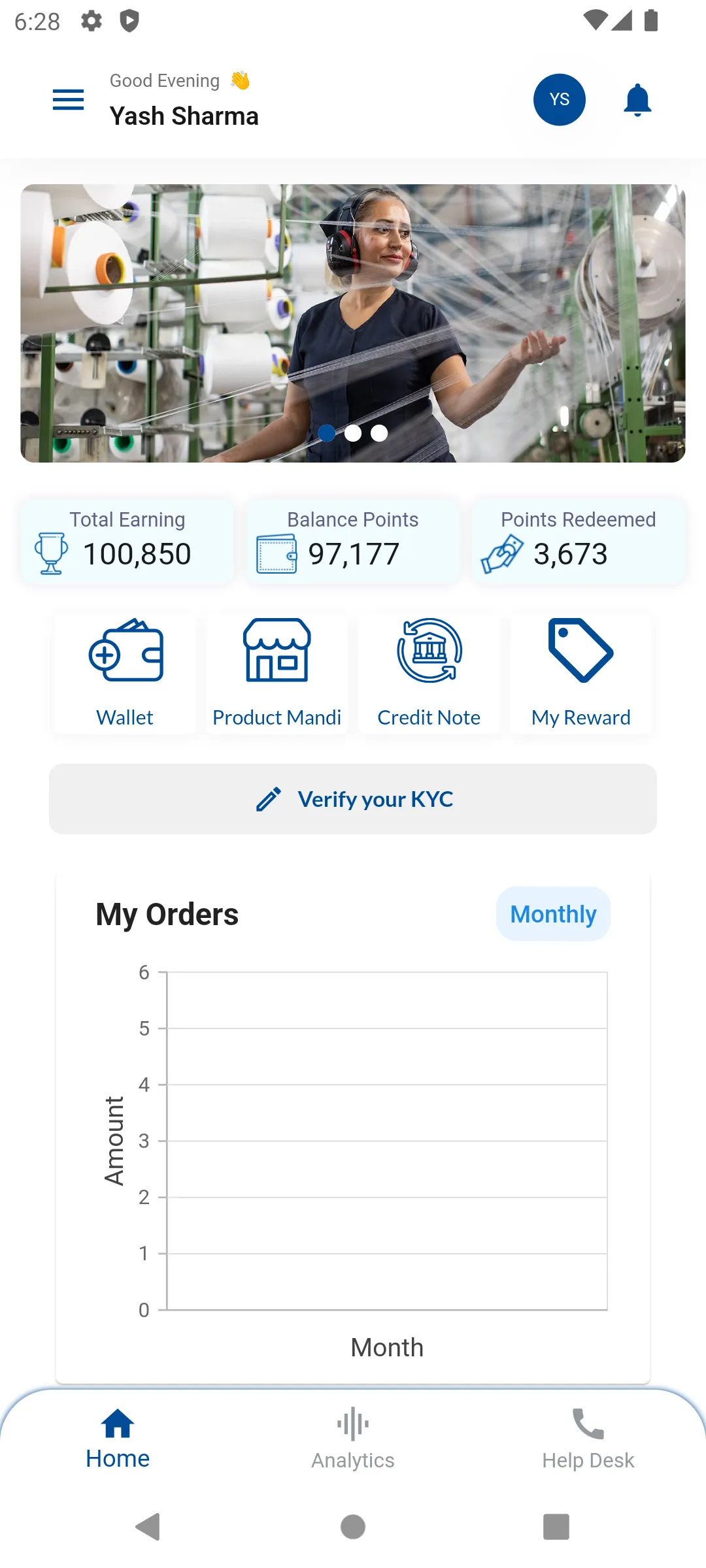Image resolution: width=706 pixels, height=1568 pixels.
Task: Go back using system back button
Action: pyautogui.click(x=148, y=1527)
